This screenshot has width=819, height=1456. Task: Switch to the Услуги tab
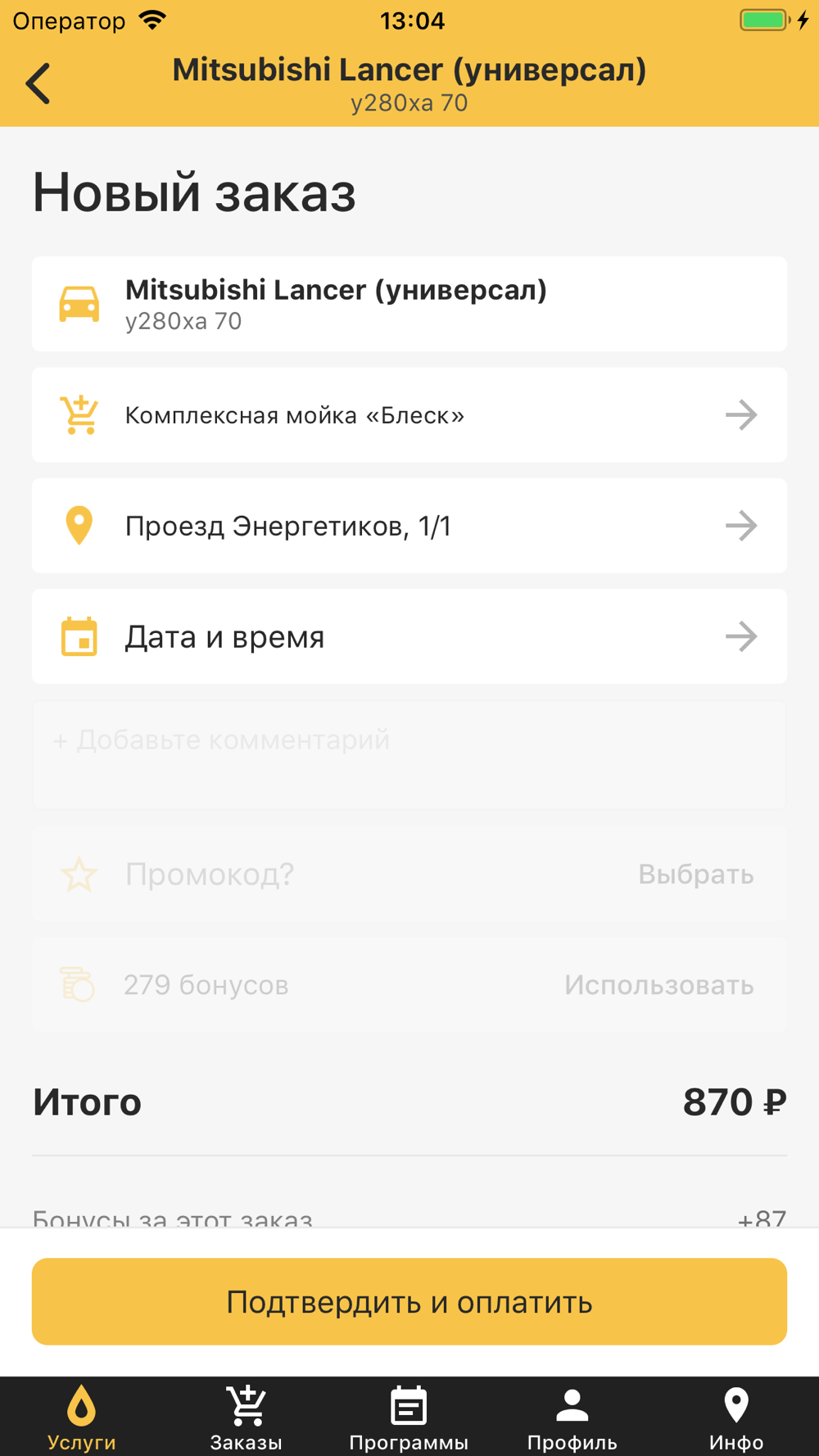81,1418
